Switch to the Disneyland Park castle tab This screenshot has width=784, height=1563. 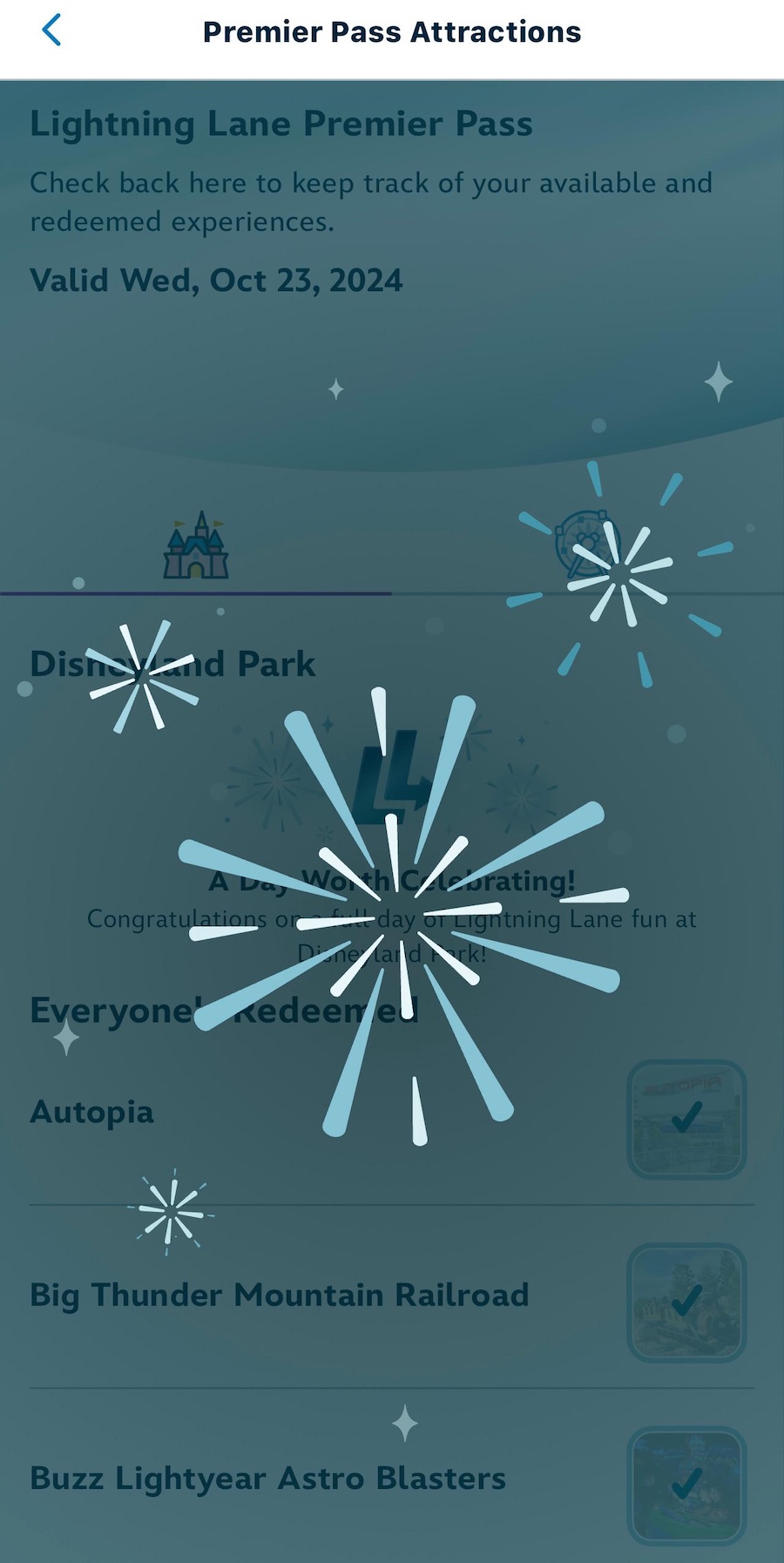196,546
